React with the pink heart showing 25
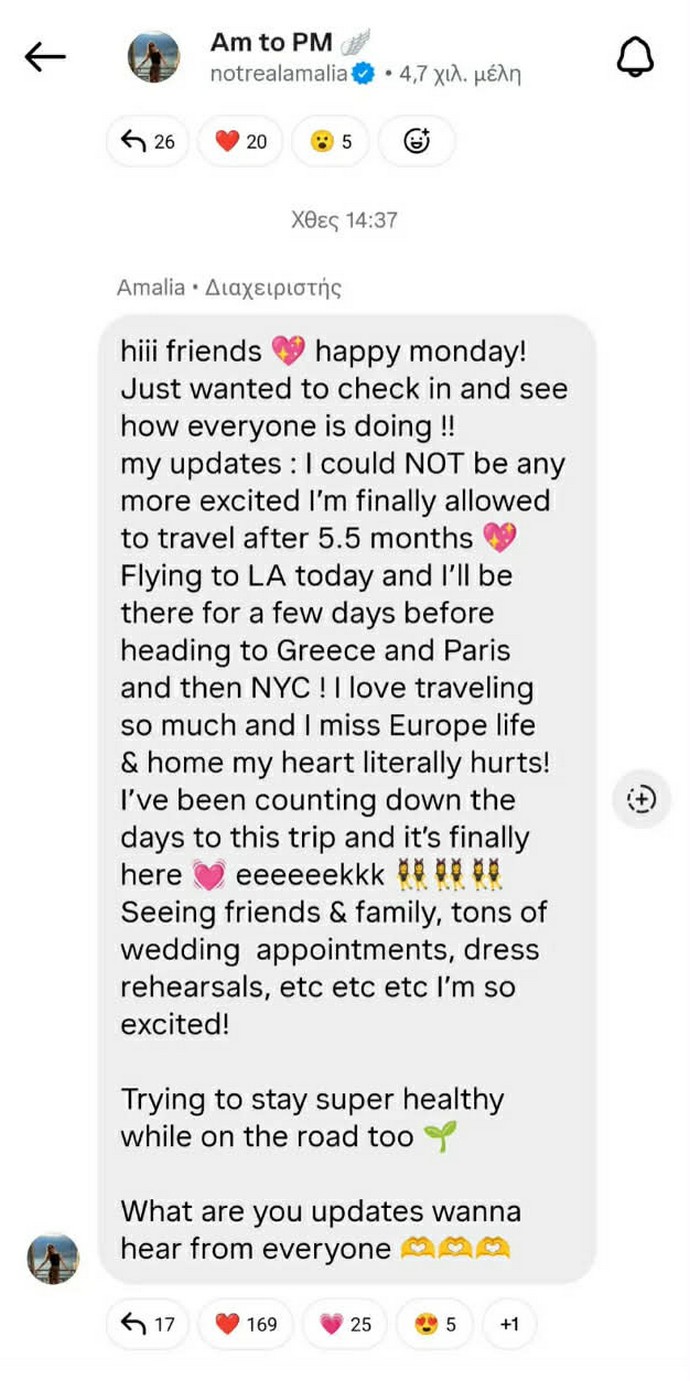Screen dimensions: 690x1381 tap(345, 1324)
